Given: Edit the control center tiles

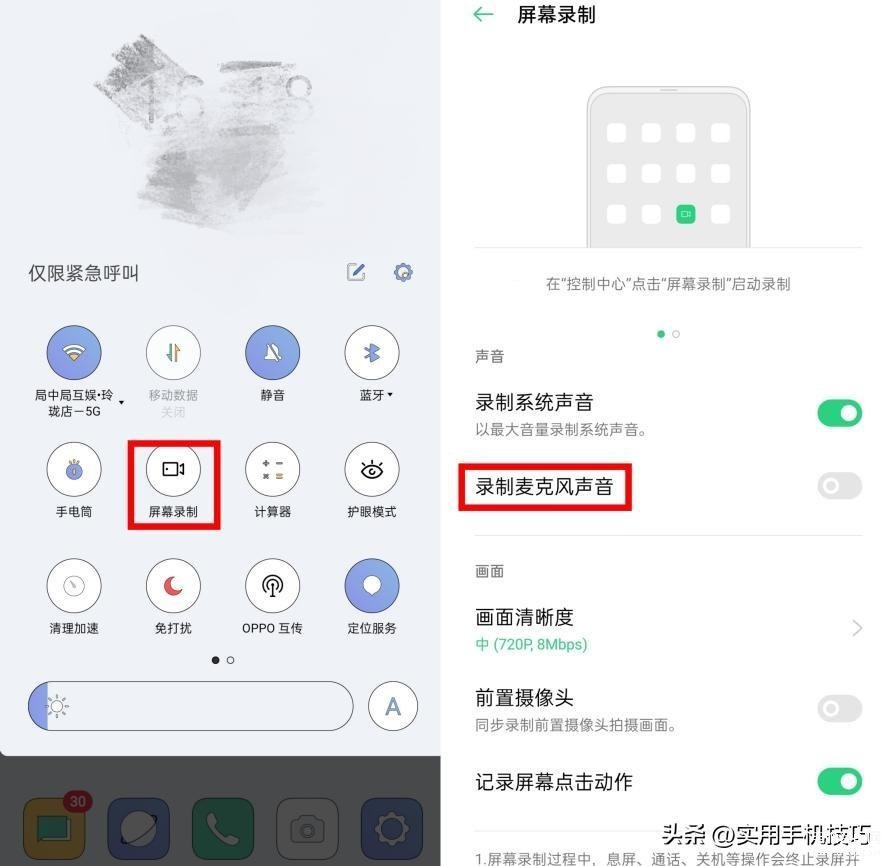Looking at the screenshot, I should click(356, 272).
